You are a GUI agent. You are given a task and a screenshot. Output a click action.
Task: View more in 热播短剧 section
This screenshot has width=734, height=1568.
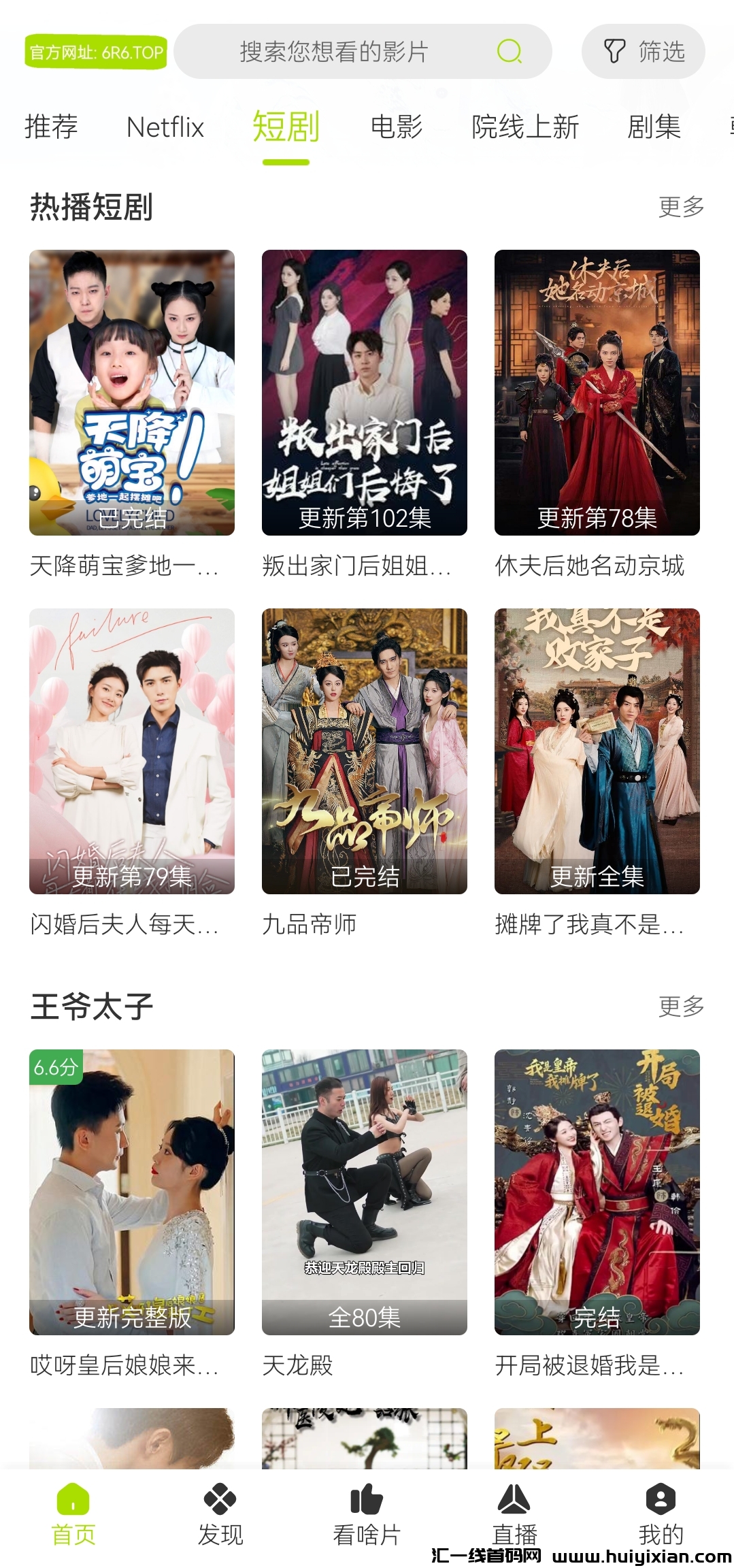click(x=681, y=207)
